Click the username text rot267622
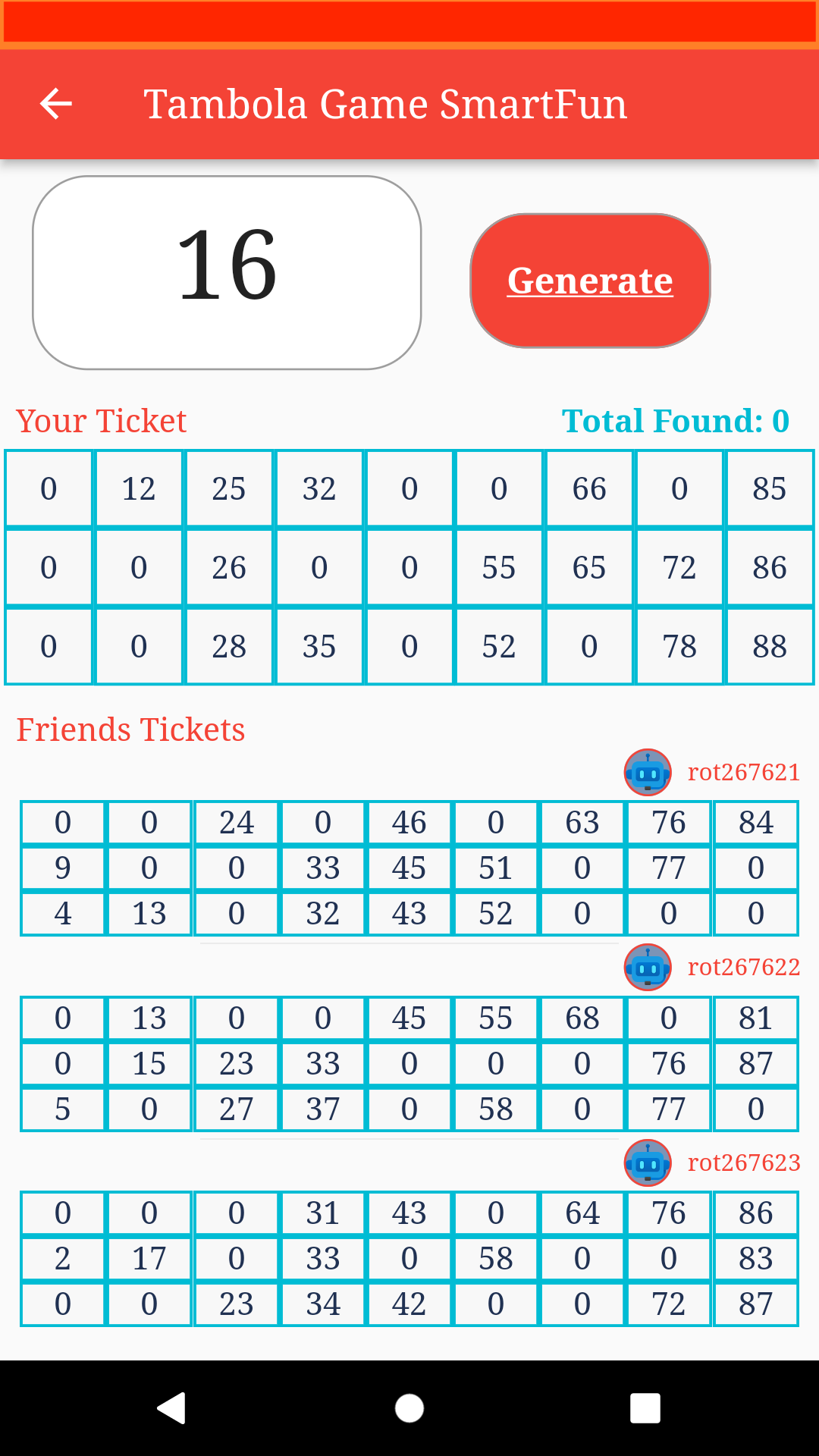Image resolution: width=819 pixels, height=1456 pixels. click(x=745, y=967)
